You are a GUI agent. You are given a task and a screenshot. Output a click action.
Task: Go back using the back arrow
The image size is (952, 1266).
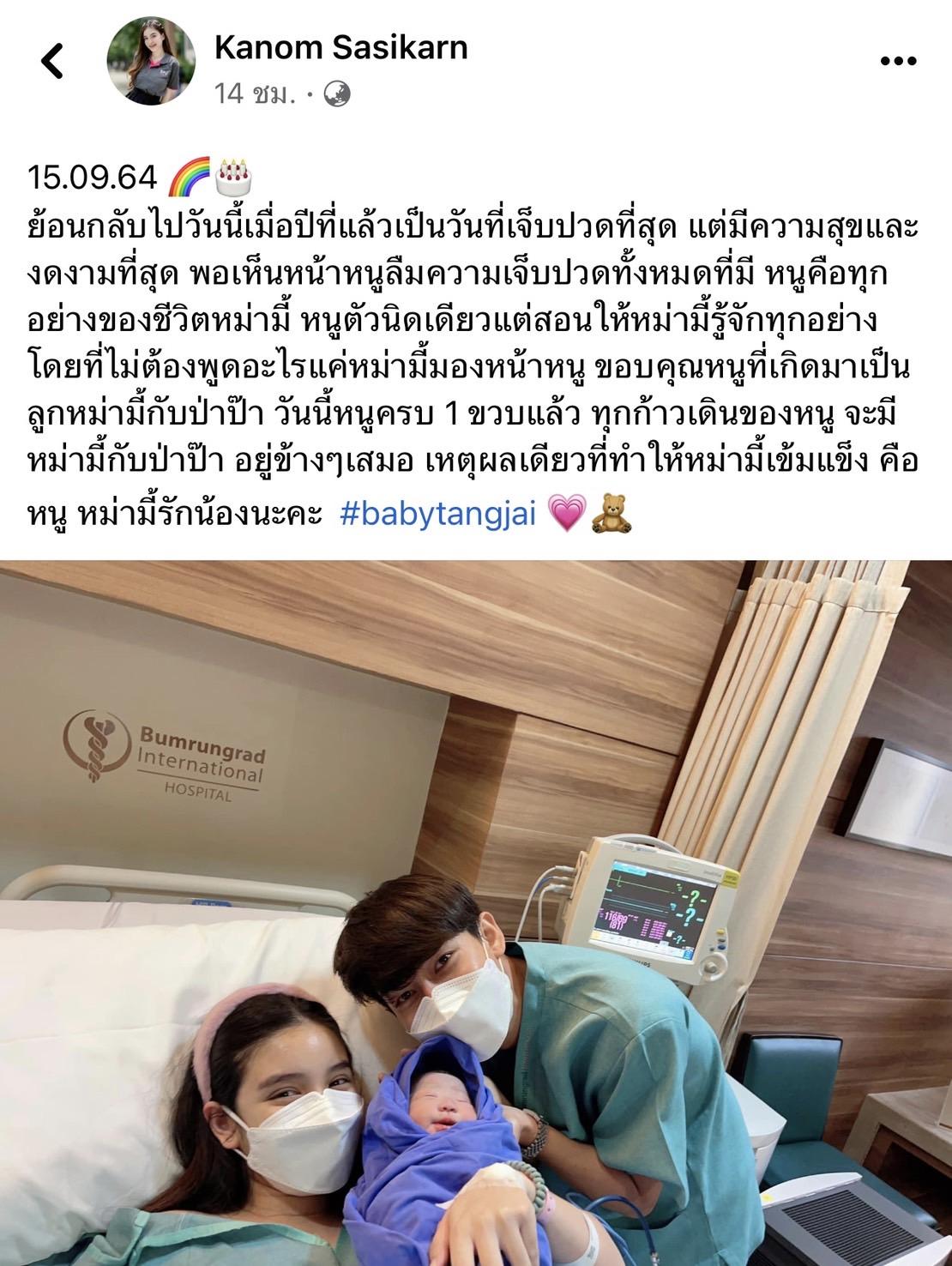(x=52, y=62)
